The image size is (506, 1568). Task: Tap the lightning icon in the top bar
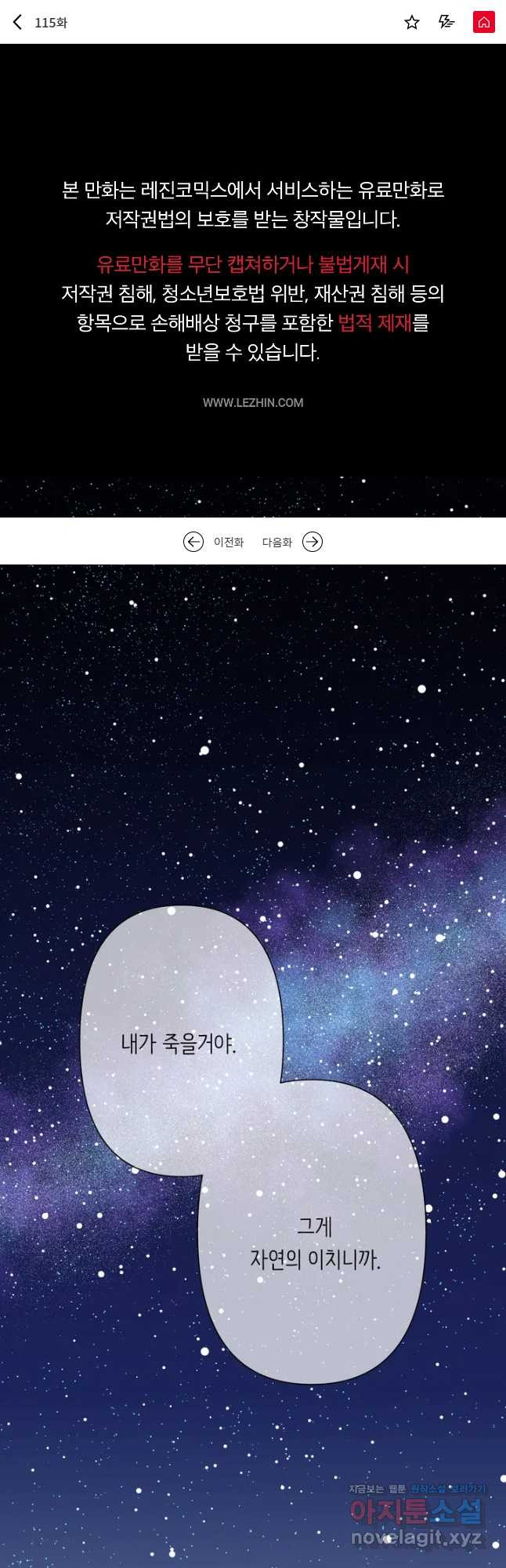(446, 22)
